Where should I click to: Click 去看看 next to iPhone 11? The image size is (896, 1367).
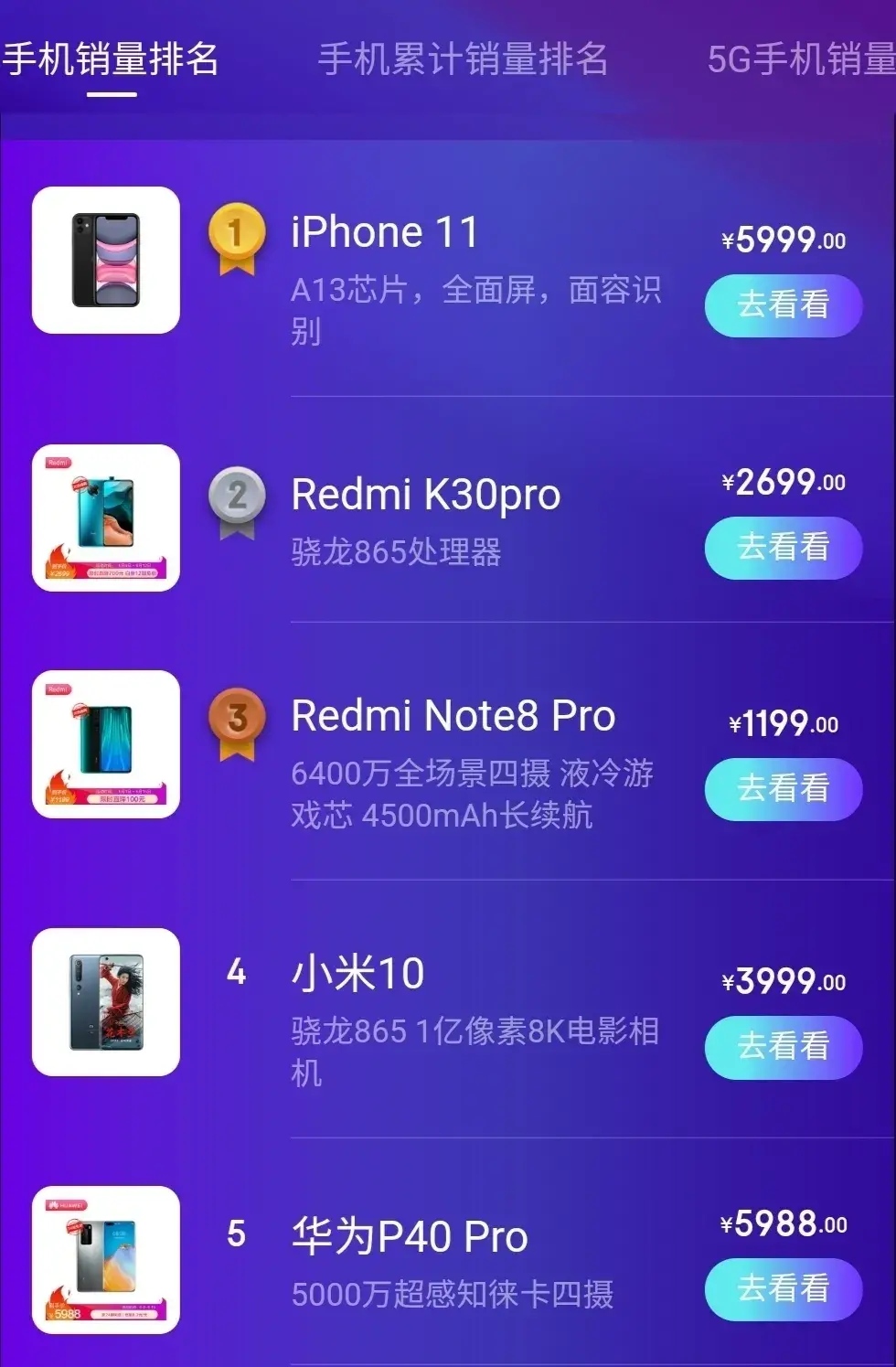pyautogui.click(x=784, y=307)
